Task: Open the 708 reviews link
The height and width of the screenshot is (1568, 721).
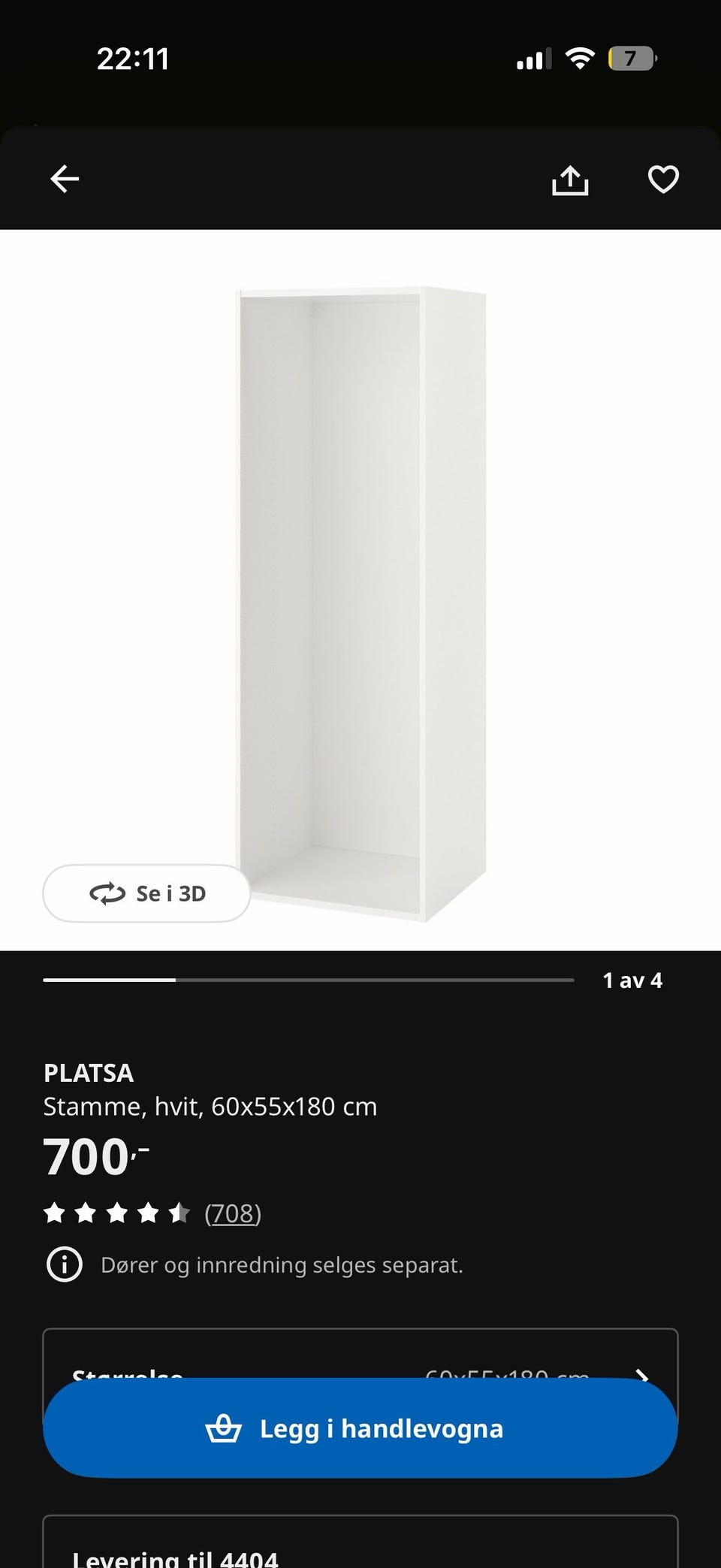Action: pyautogui.click(x=233, y=1213)
